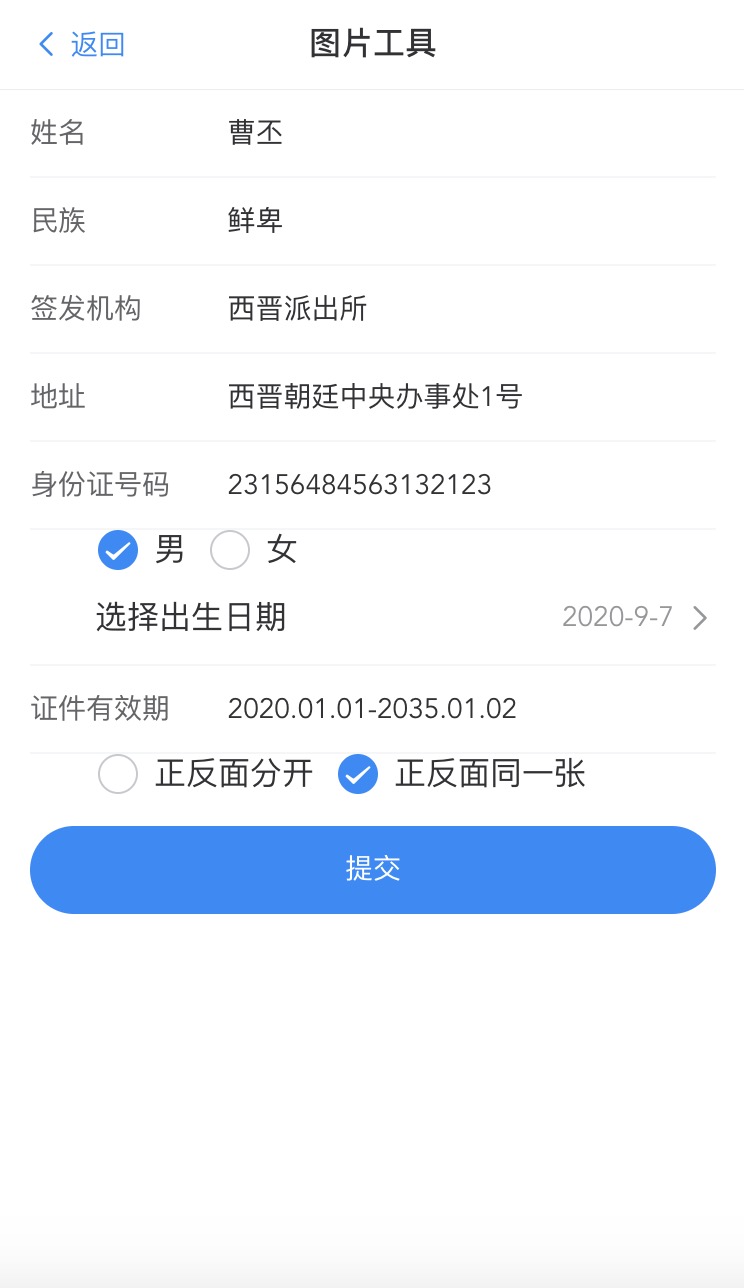Tap the 签发机构 issuing authority field

point(470,309)
